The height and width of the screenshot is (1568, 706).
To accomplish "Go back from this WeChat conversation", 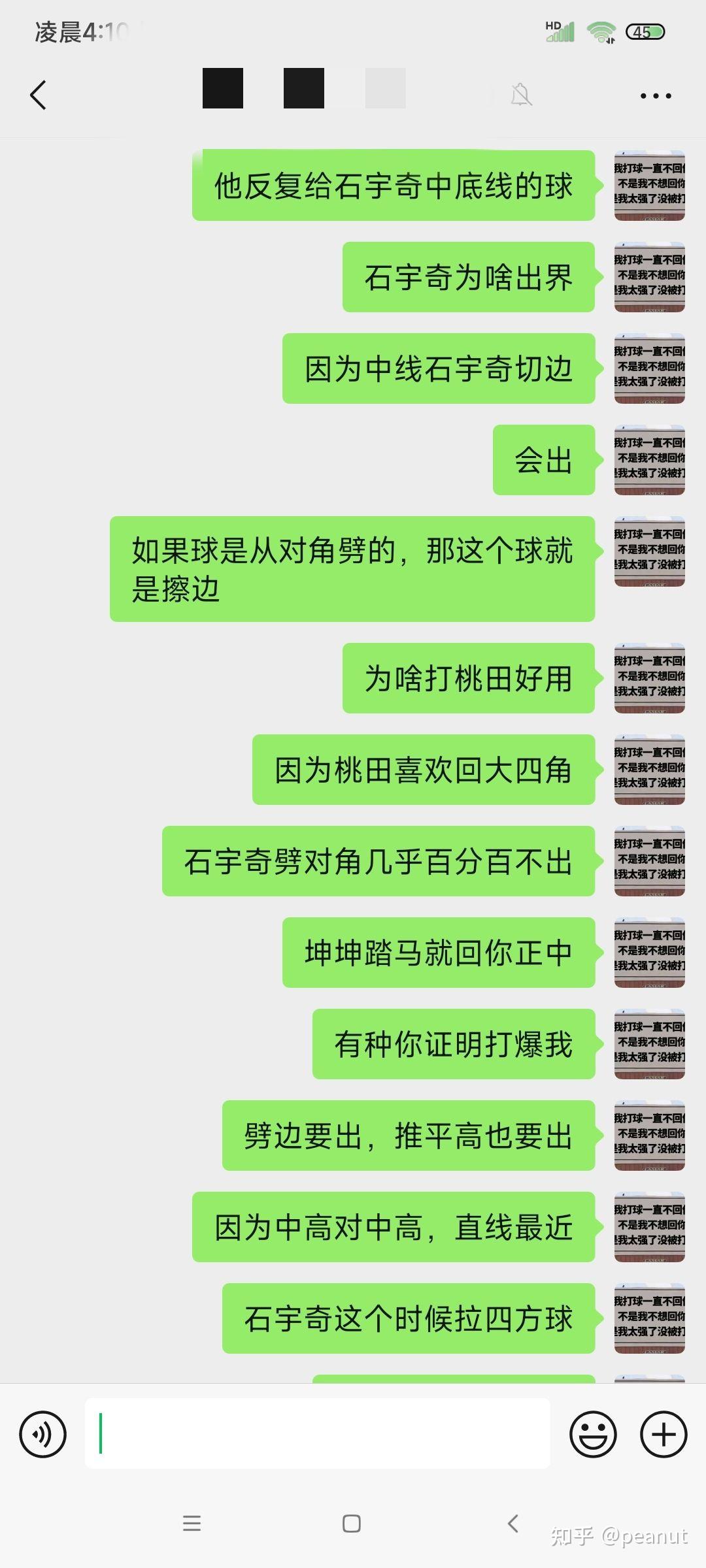I will (39, 95).
